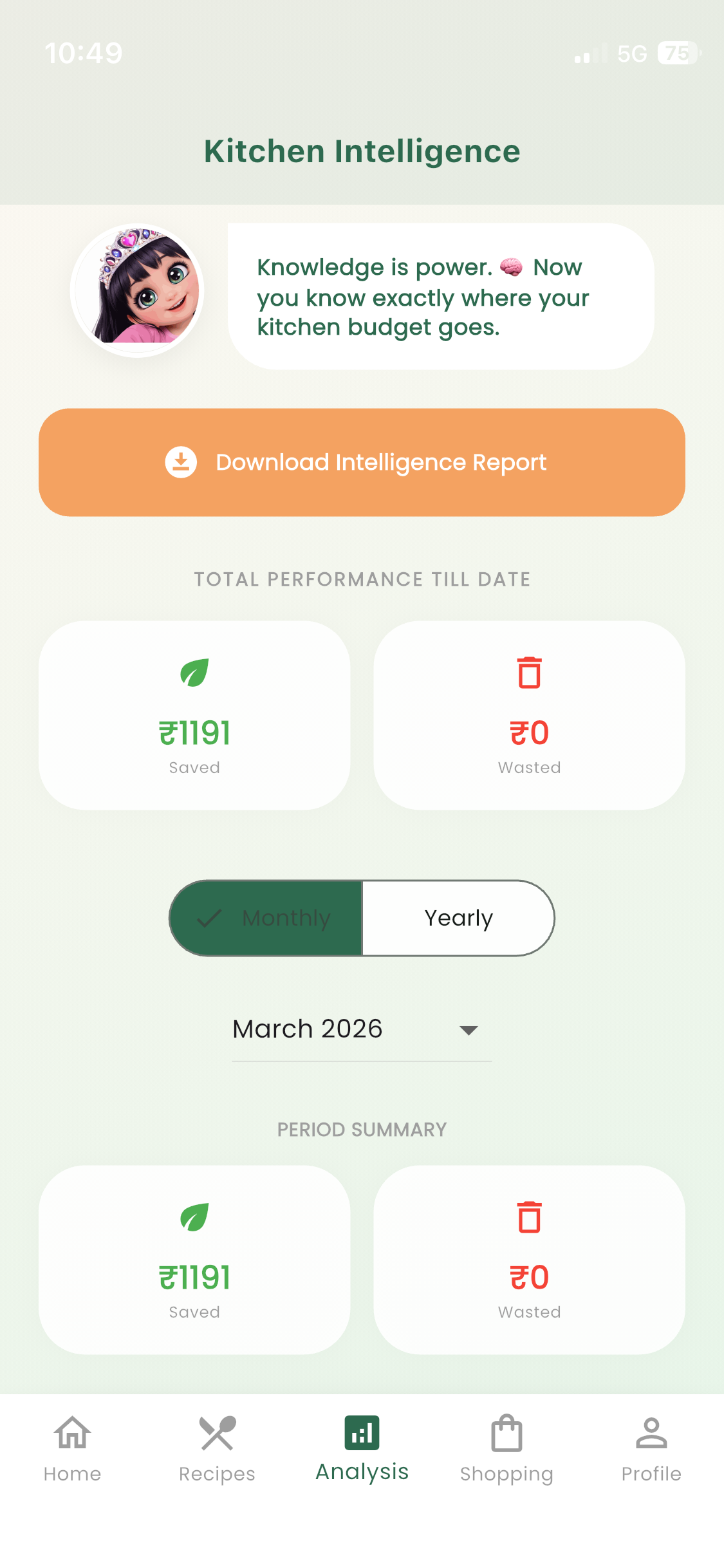Go to the Home tab
Image resolution: width=724 pixels, height=1568 pixels.
72,1448
